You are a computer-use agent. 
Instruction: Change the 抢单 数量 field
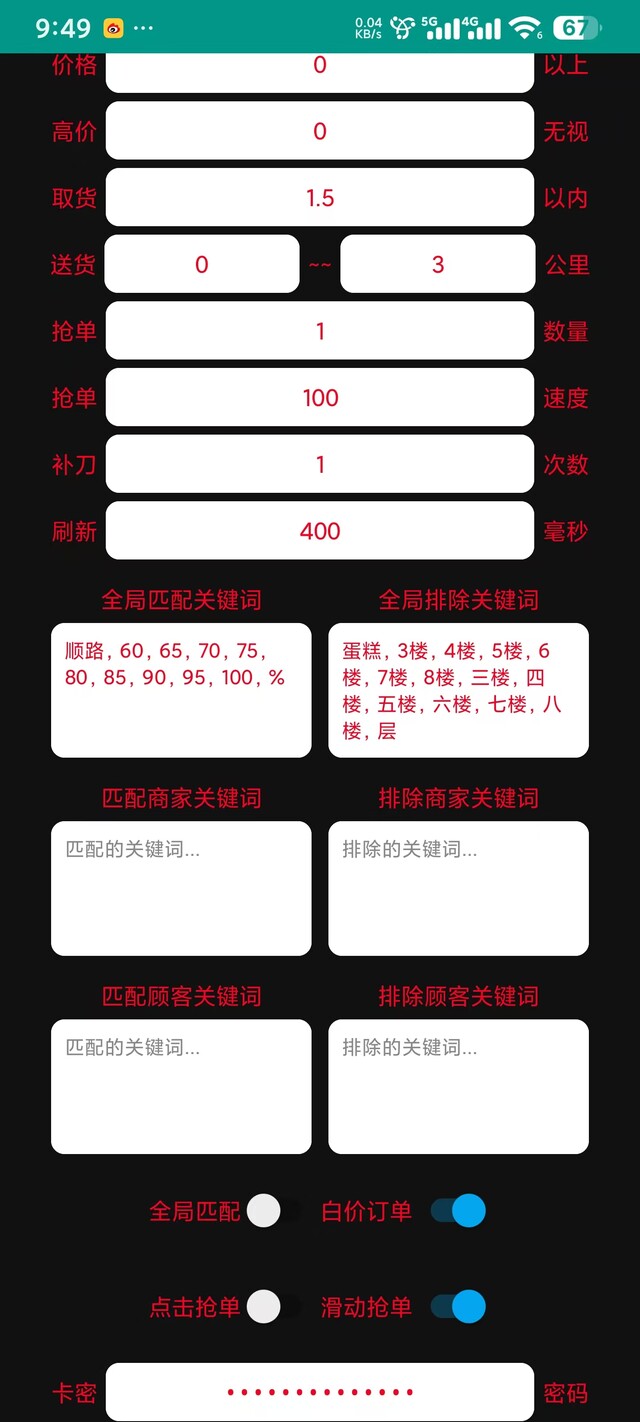tap(319, 331)
